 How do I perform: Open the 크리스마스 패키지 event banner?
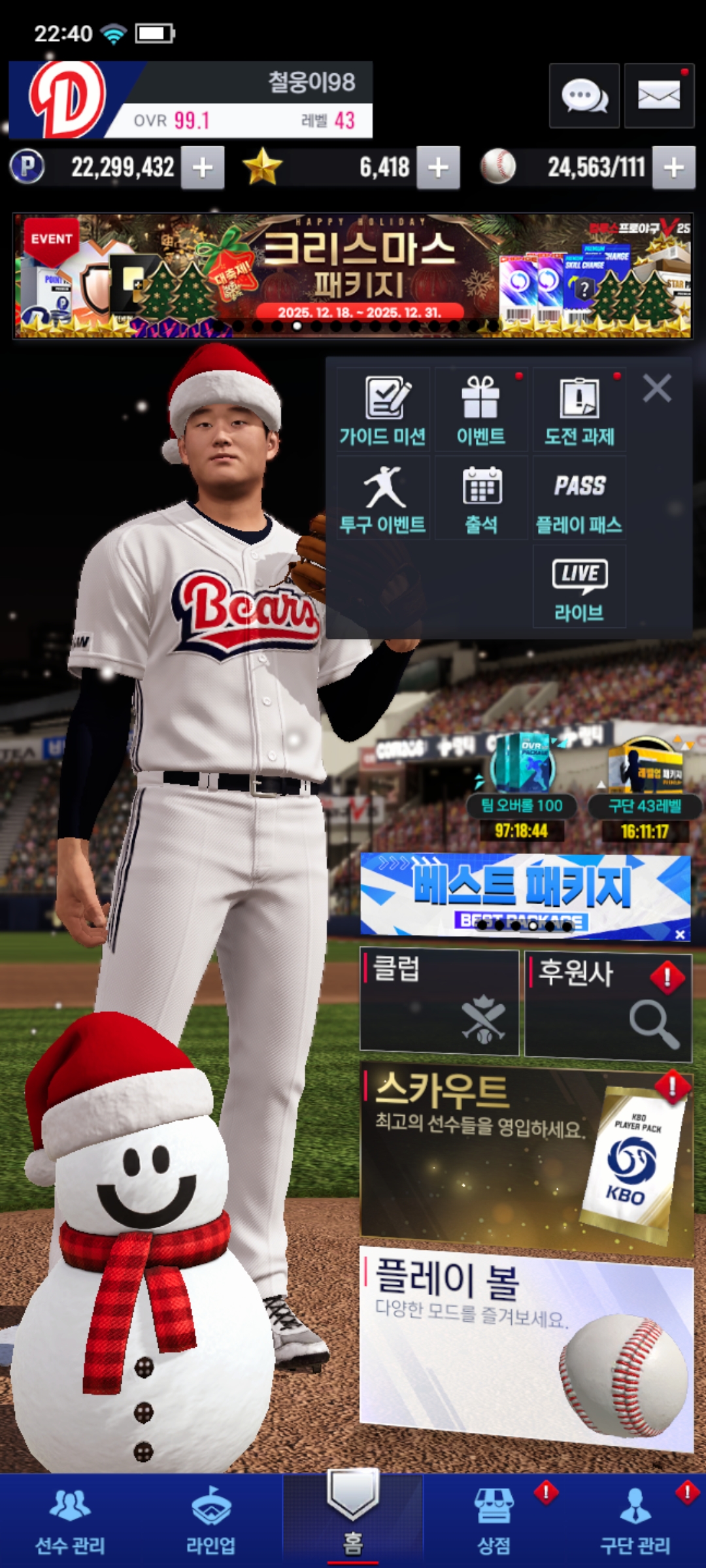[x=353, y=276]
